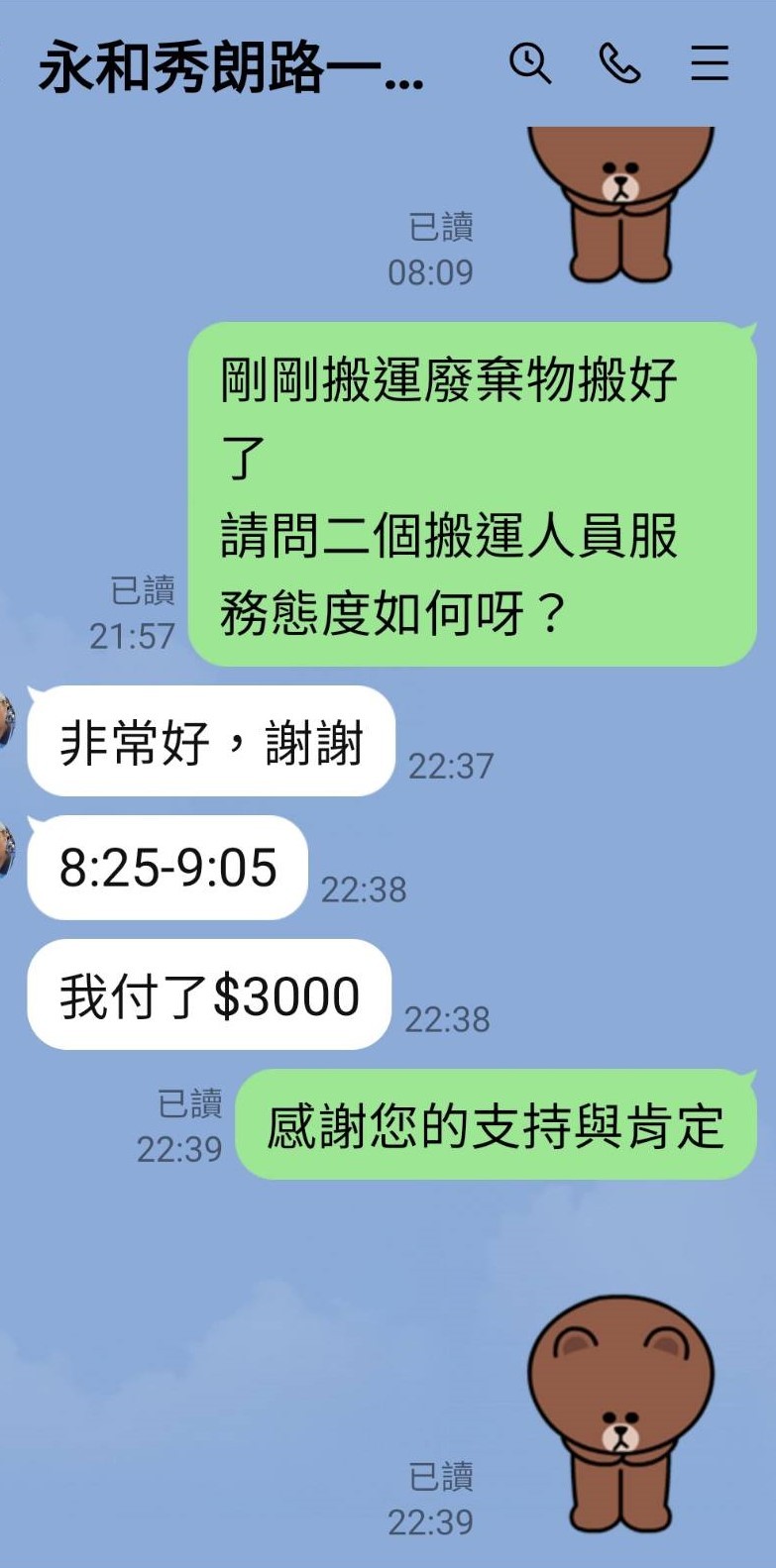Start a voice call from the phone icon

point(620,64)
